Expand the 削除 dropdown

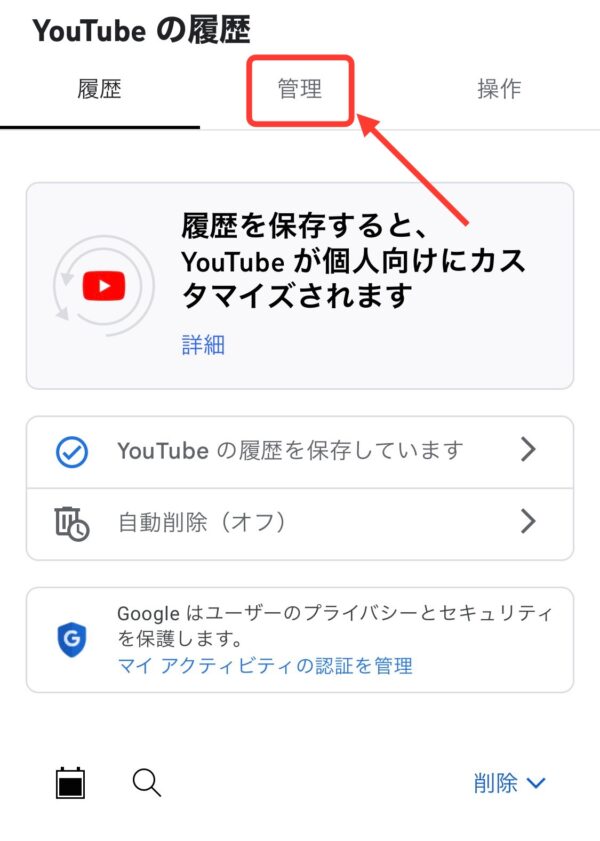(x=509, y=783)
